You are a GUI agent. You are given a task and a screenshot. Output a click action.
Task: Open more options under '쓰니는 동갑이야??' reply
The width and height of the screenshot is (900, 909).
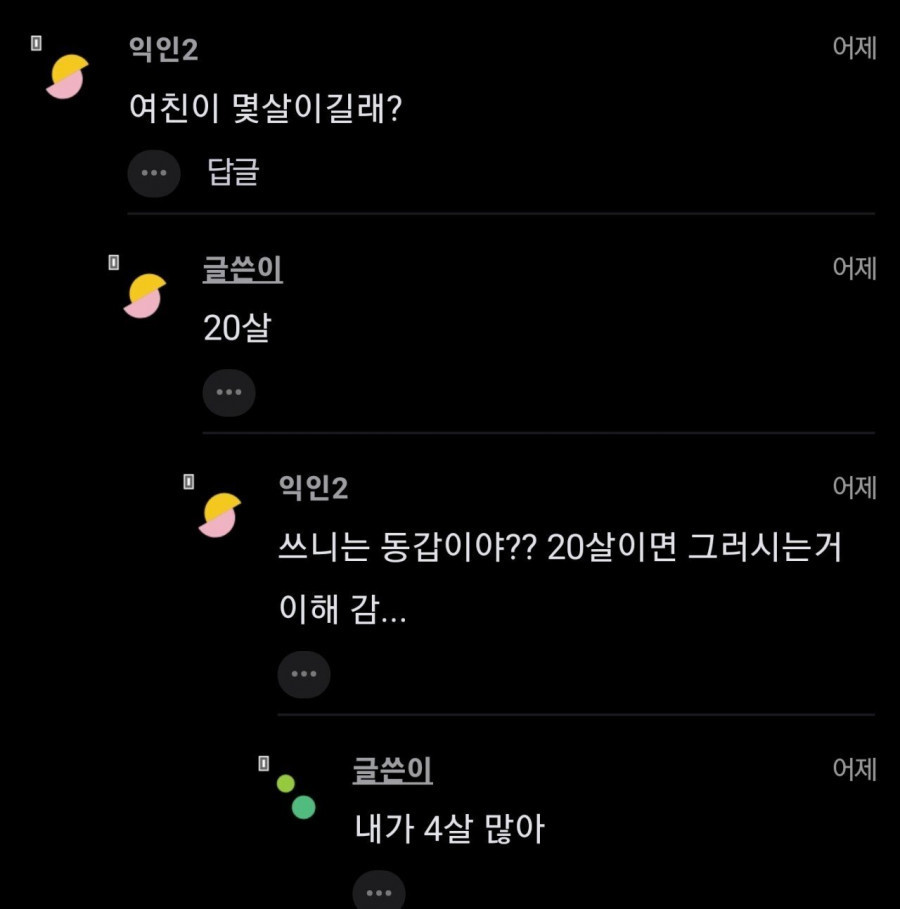pyautogui.click(x=304, y=674)
